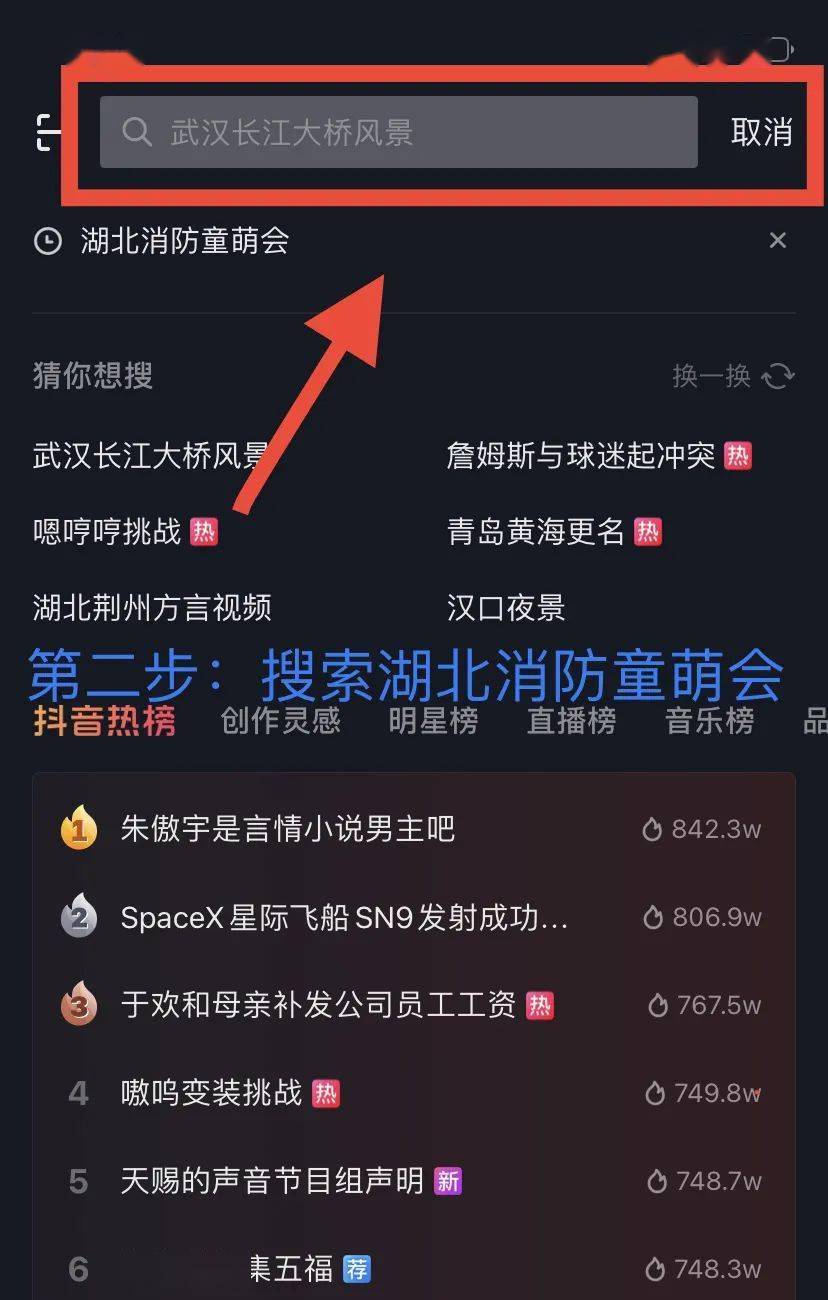Open trending item 天赐的声音节目组声明
The width and height of the screenshot is (828, 1300).
pyautogui.click(x=272, y=1181)
